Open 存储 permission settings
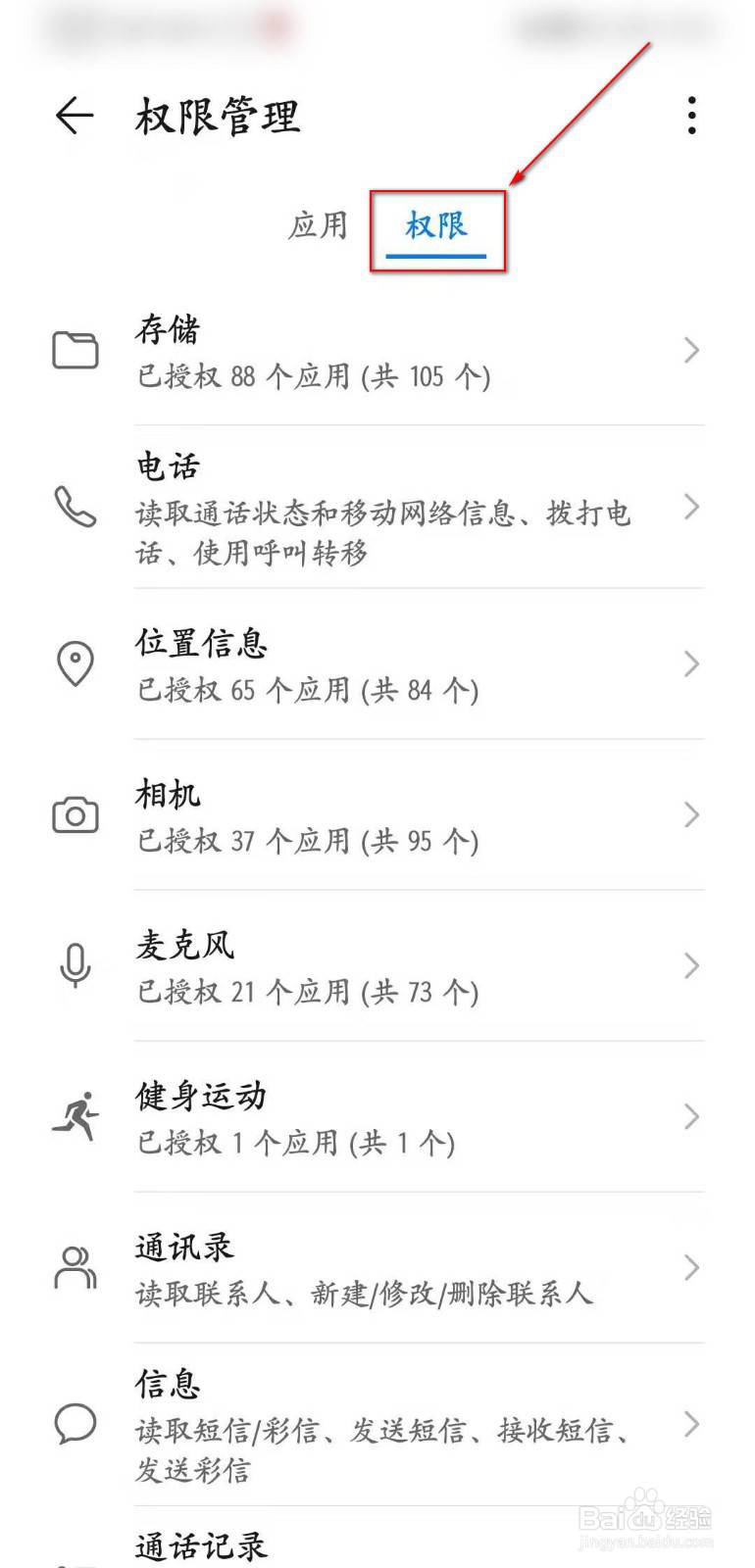755x1568 pixels. (377, 351)
